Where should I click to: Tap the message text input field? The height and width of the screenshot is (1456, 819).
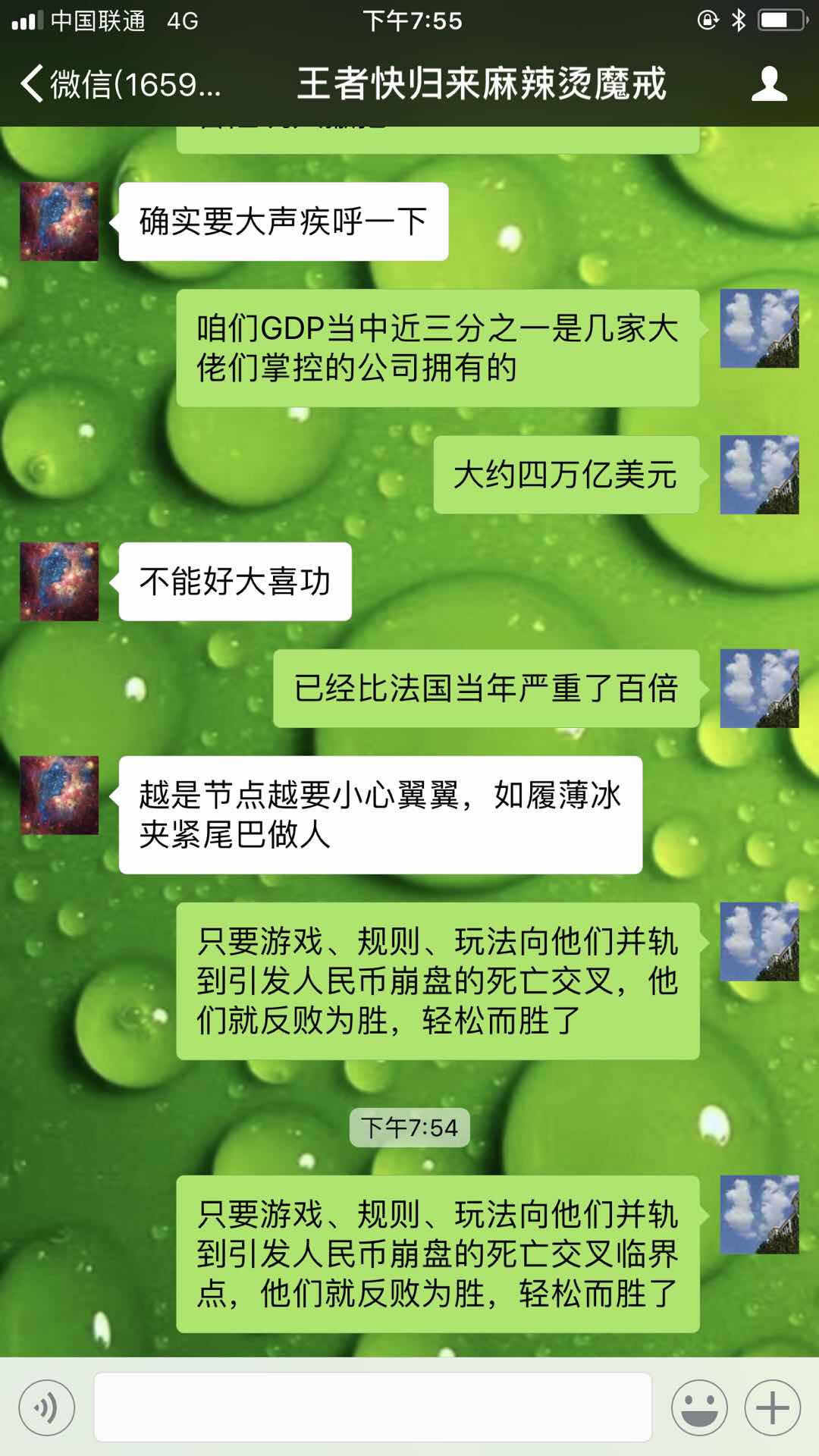pos(372,1407)
